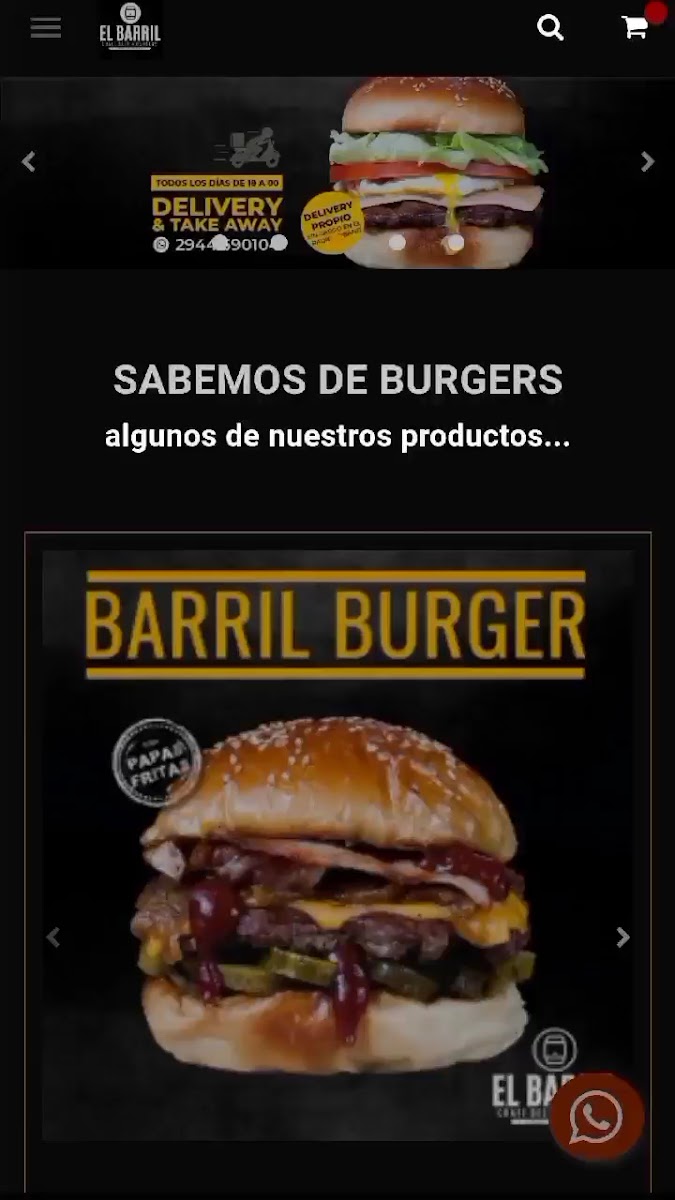
Task: View the shopping cart
Action: 635,28
